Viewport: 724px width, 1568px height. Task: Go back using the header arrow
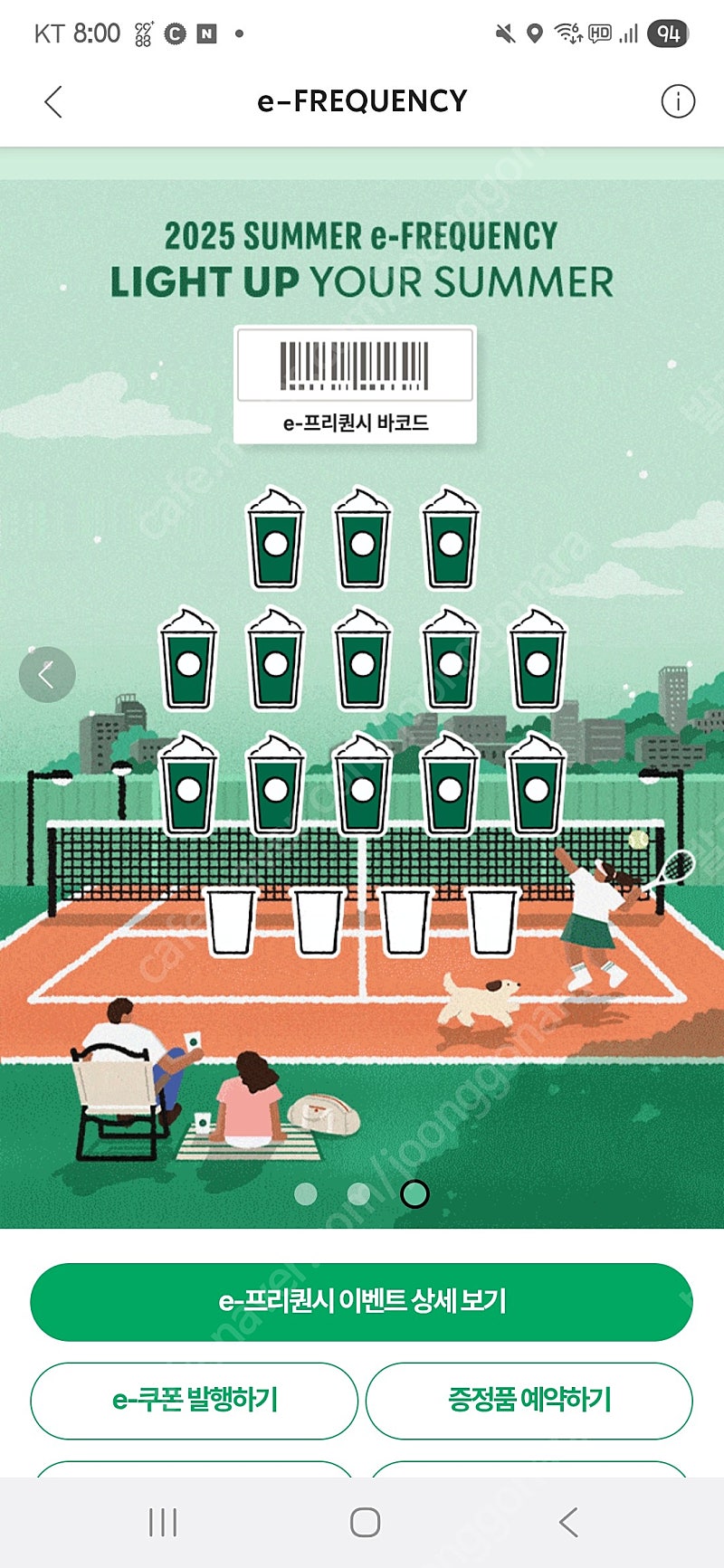53,101
